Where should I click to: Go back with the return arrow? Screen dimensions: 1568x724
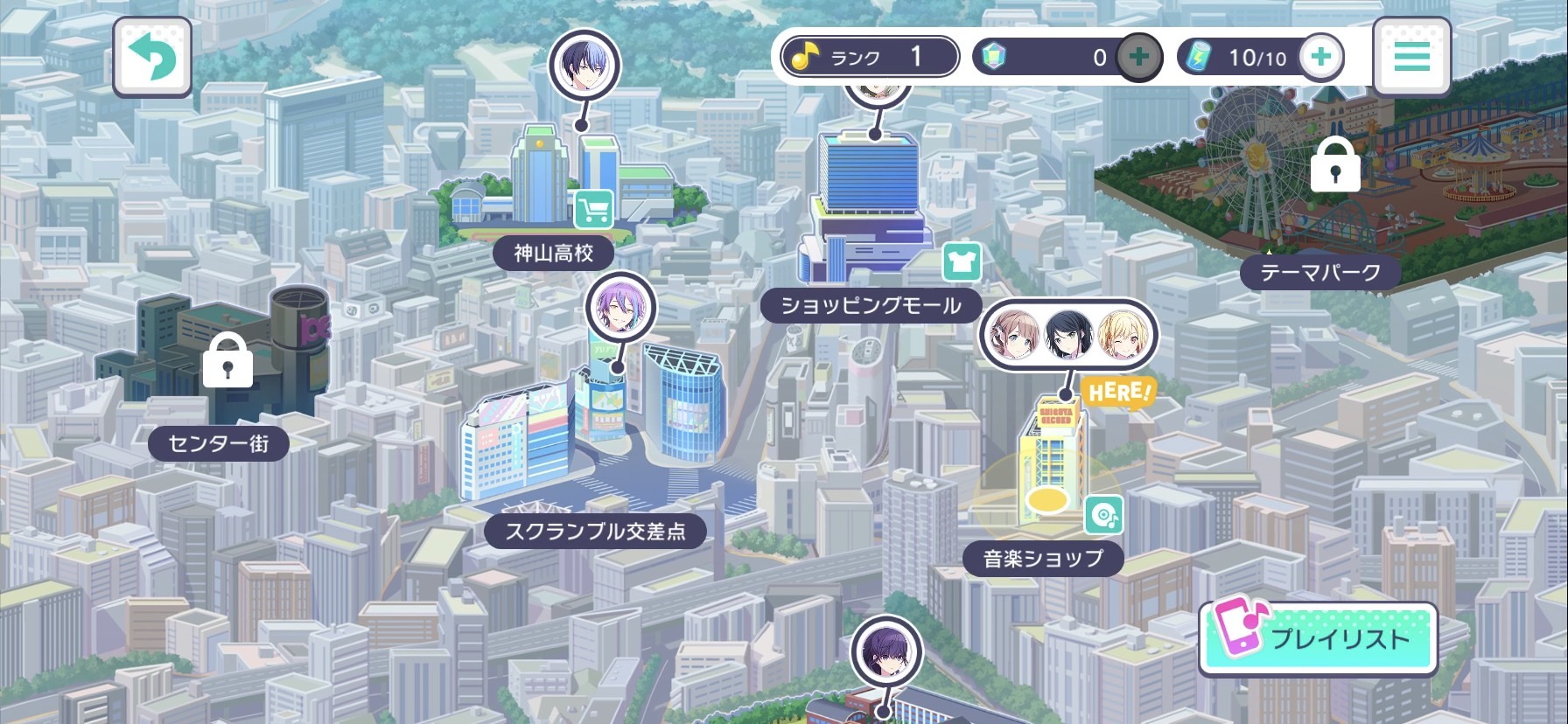click(152, 57)
